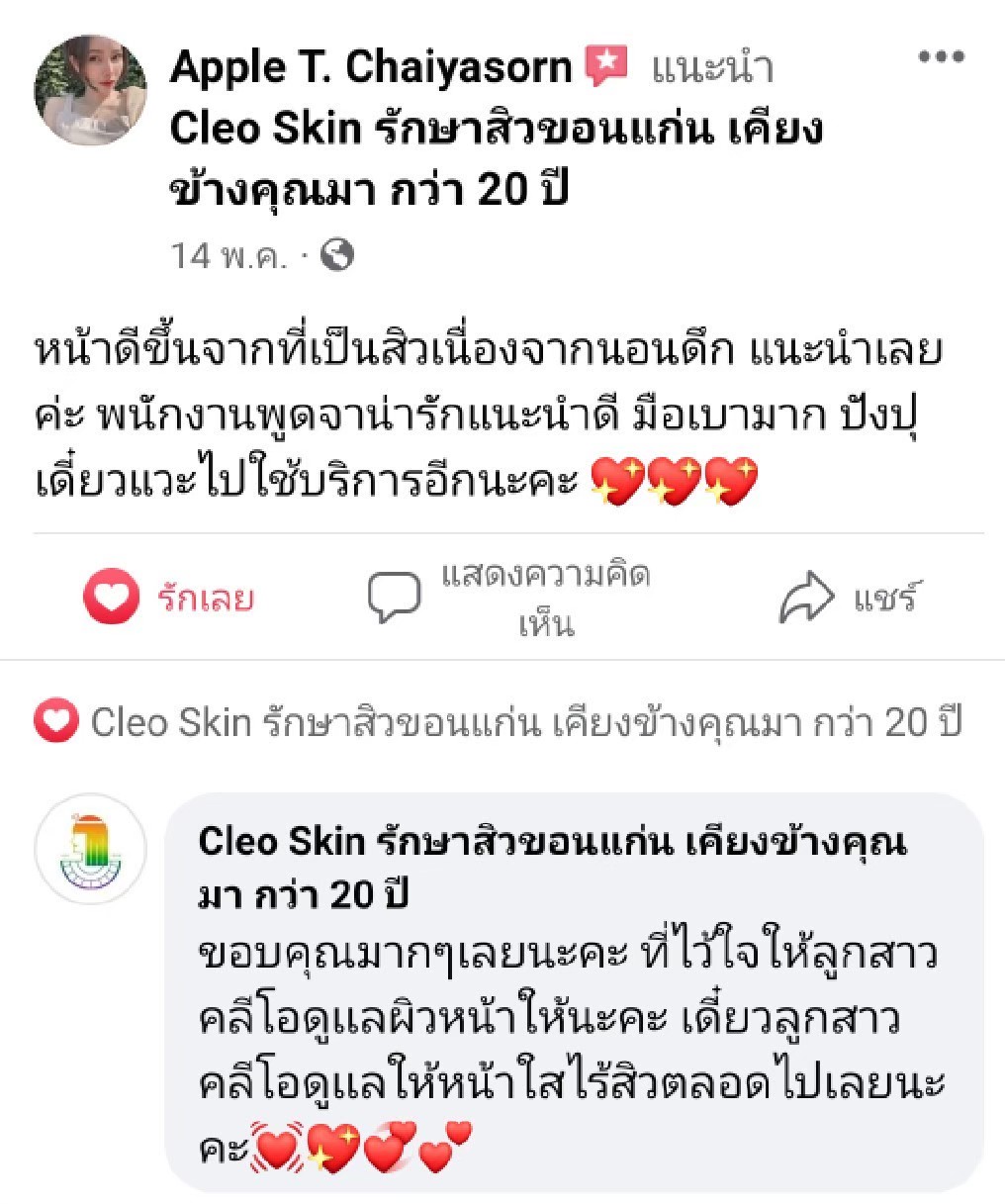
Task: Expand the post options via three dots
Action: 944,56
